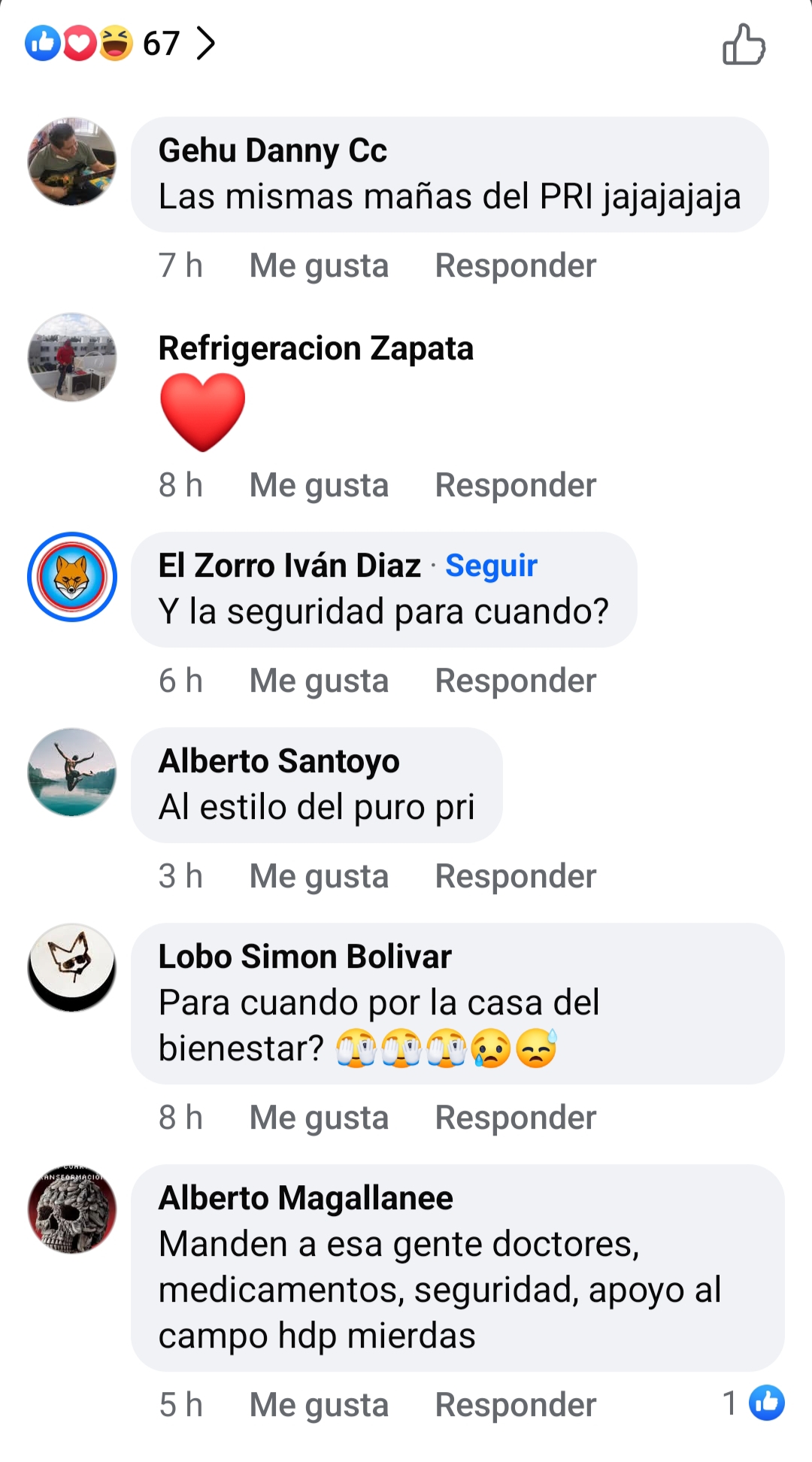Reply to Alberto Magallanee's comment
812x1462 pixels.
tap(515, 1405)
